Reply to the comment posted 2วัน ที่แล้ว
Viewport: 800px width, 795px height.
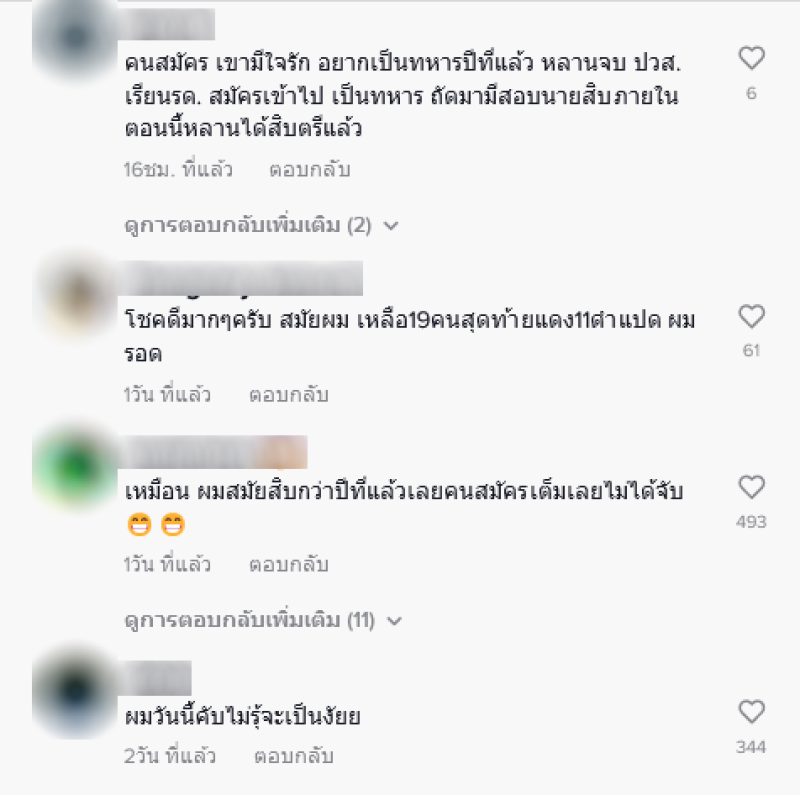point(293,756)
